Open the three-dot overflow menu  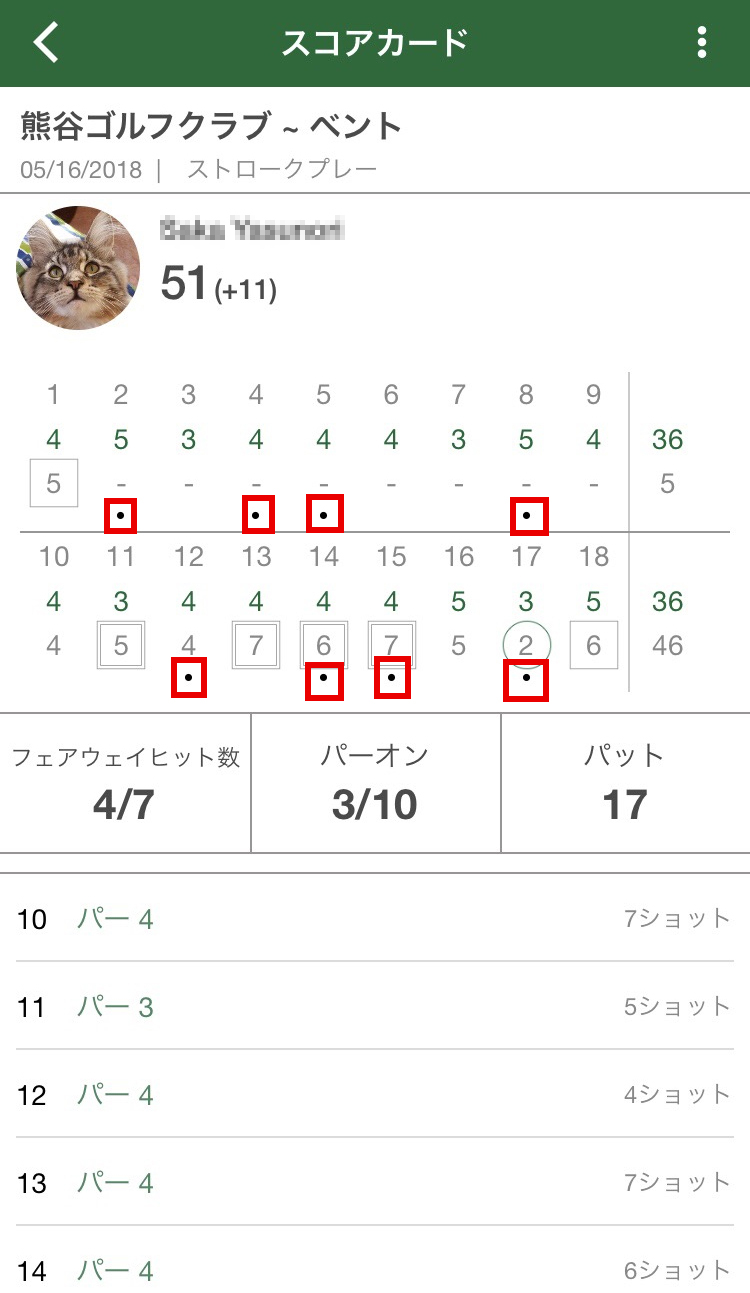coord(702,43)
